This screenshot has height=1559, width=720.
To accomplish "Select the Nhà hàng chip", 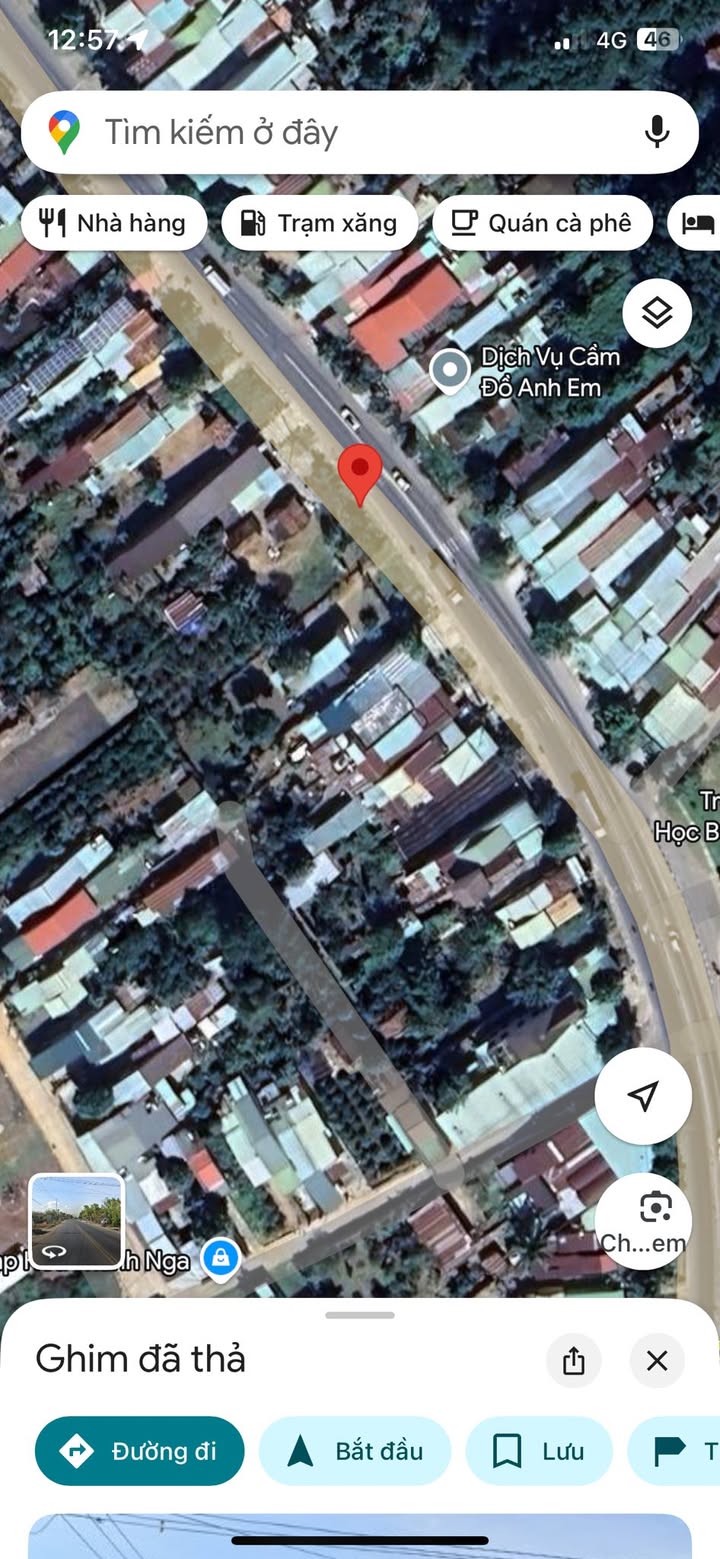I will point(114,222).
